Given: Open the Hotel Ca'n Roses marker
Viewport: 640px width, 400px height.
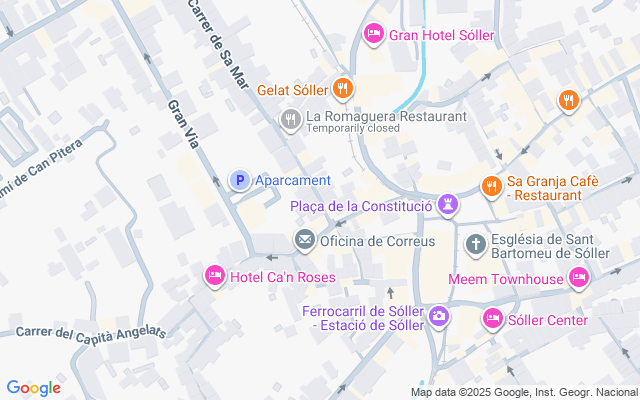Looking at the screenshot, I should [214, 276].
